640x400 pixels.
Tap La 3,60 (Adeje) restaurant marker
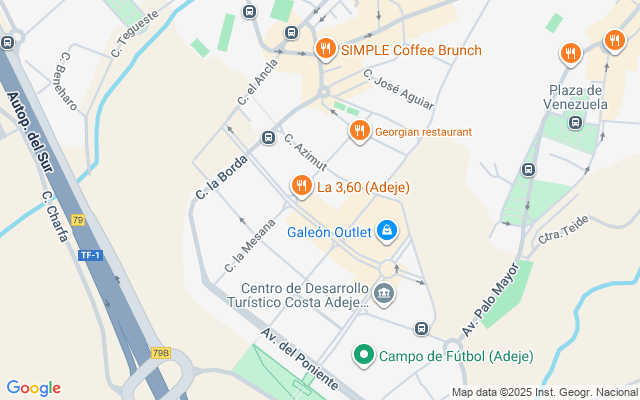tap(301, 186)
